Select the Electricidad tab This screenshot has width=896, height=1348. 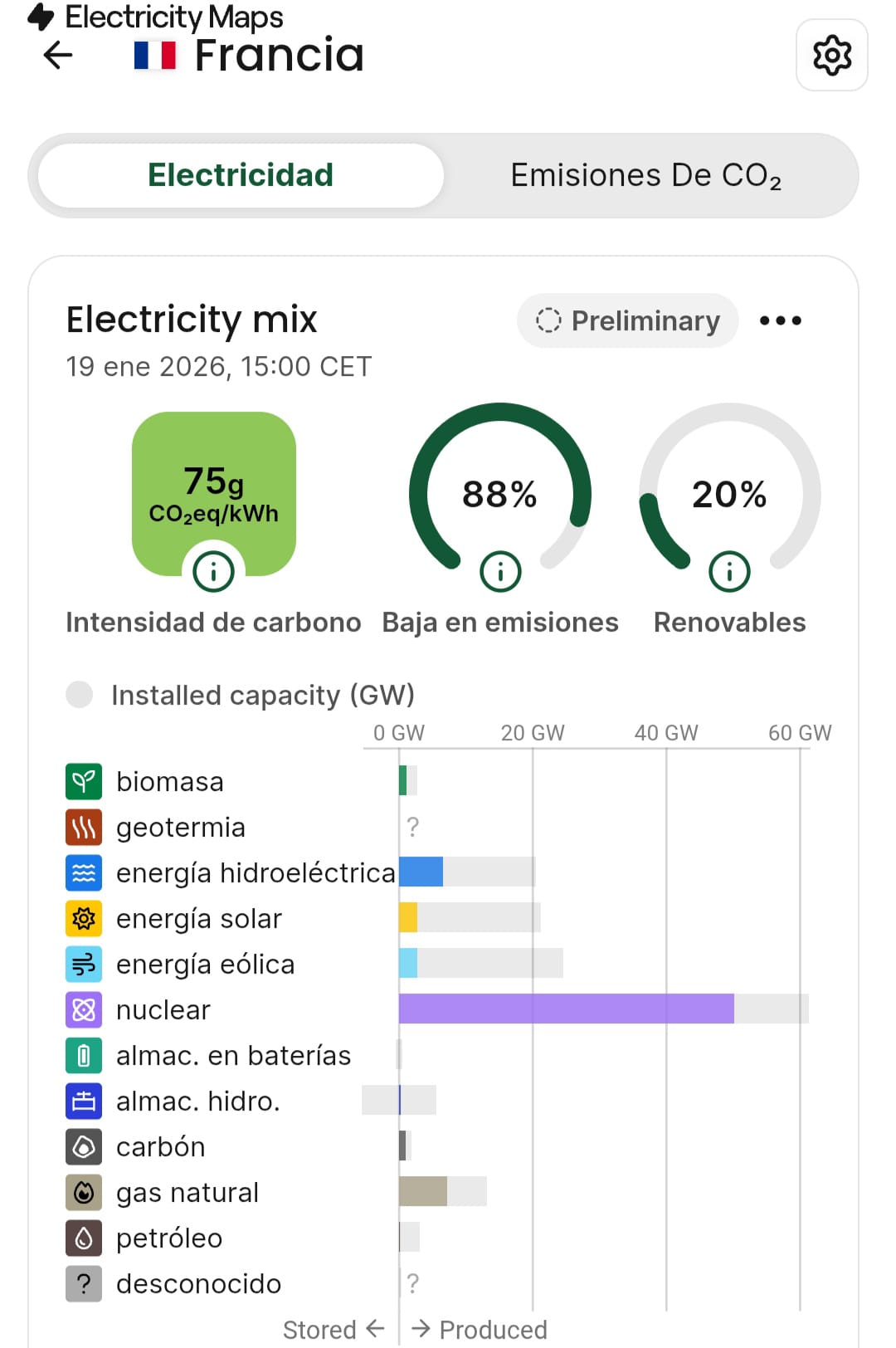(239, 174)
